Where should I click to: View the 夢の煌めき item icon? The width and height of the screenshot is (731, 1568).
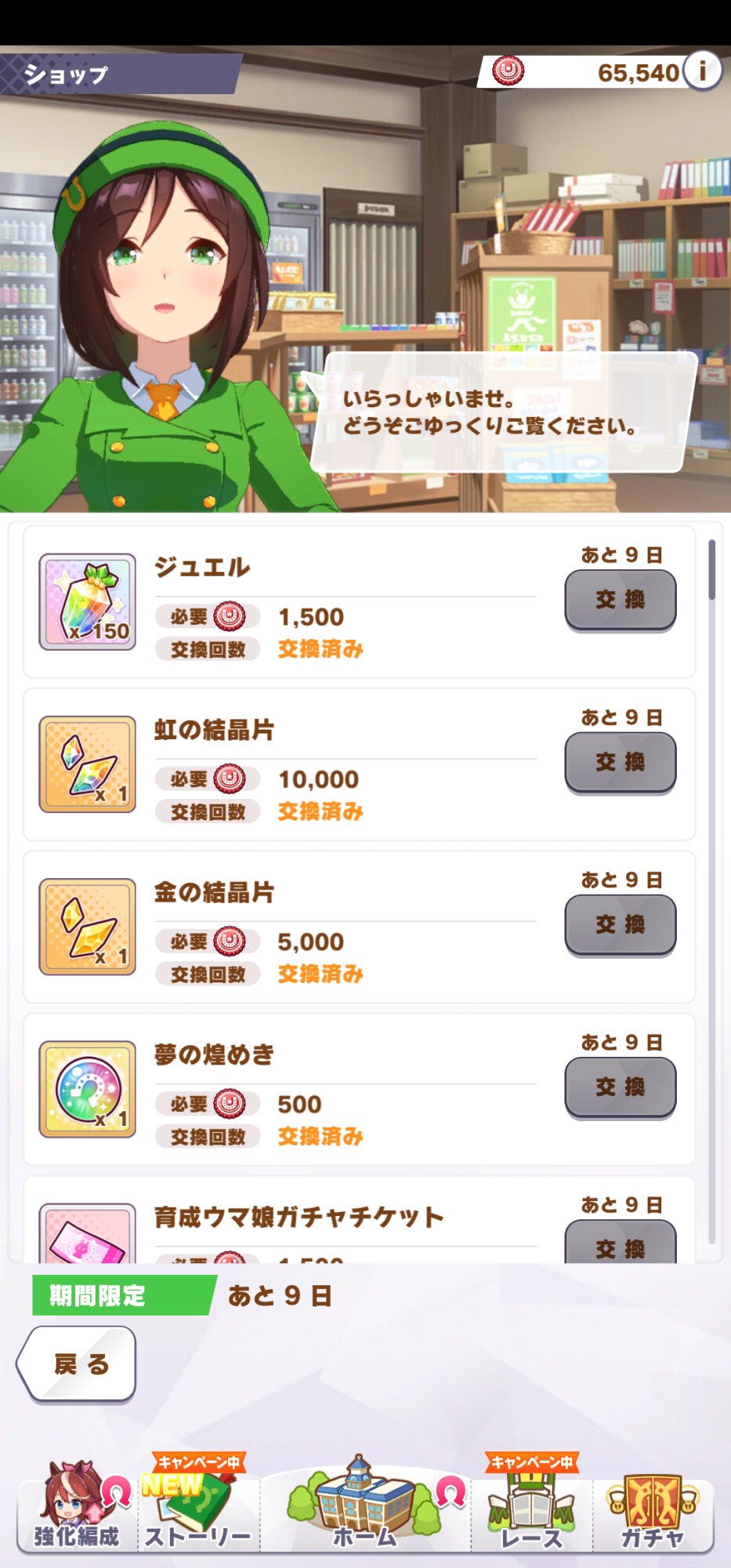click(x=88, y=1089)
